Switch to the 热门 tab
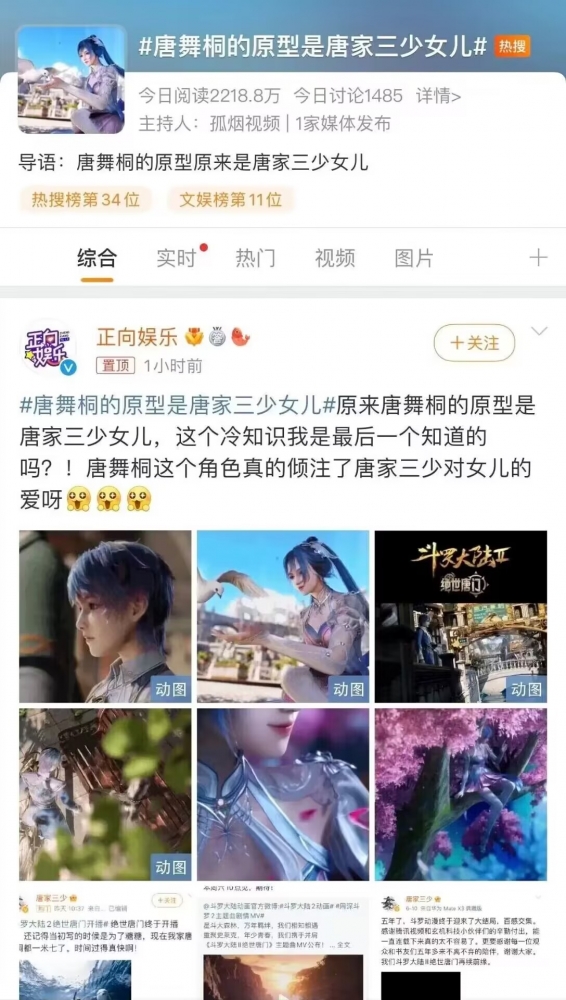This screenshot has width=566, height=1000. click(256, 258)
